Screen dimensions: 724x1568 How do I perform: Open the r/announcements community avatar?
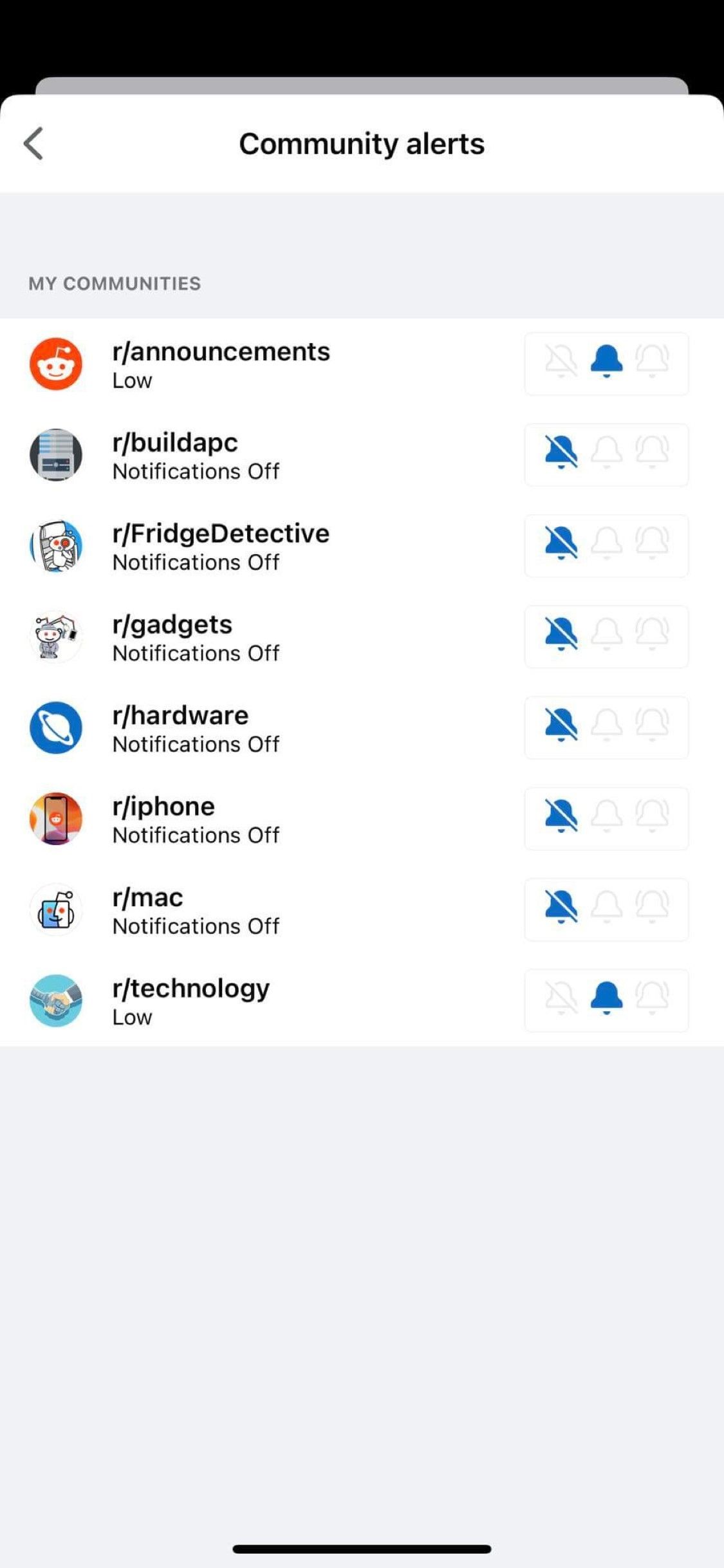(x=56, y=364)
